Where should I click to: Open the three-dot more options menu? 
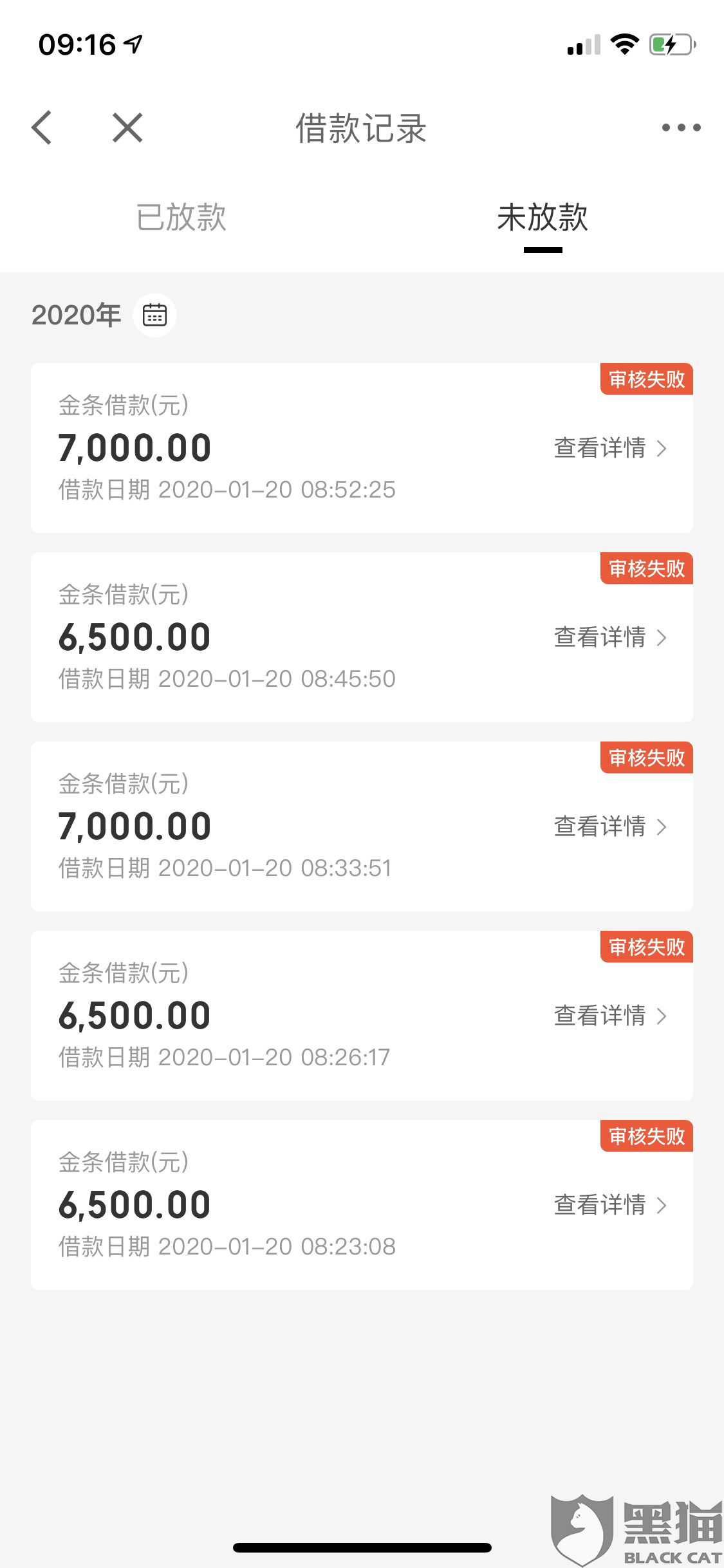[681, 127]
